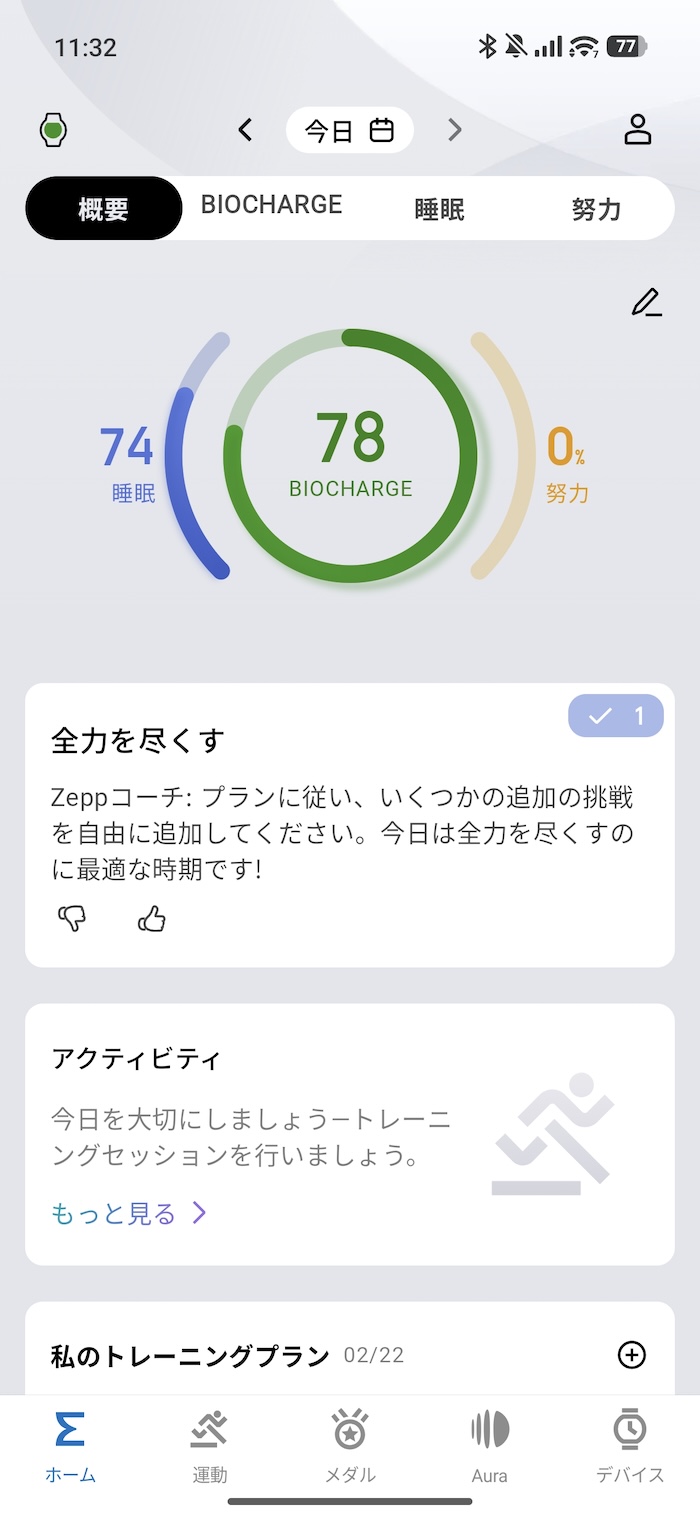Open the メダル tab
Image resolution: width=700 pixels, height=1516 pixels.
[350, 1446]
